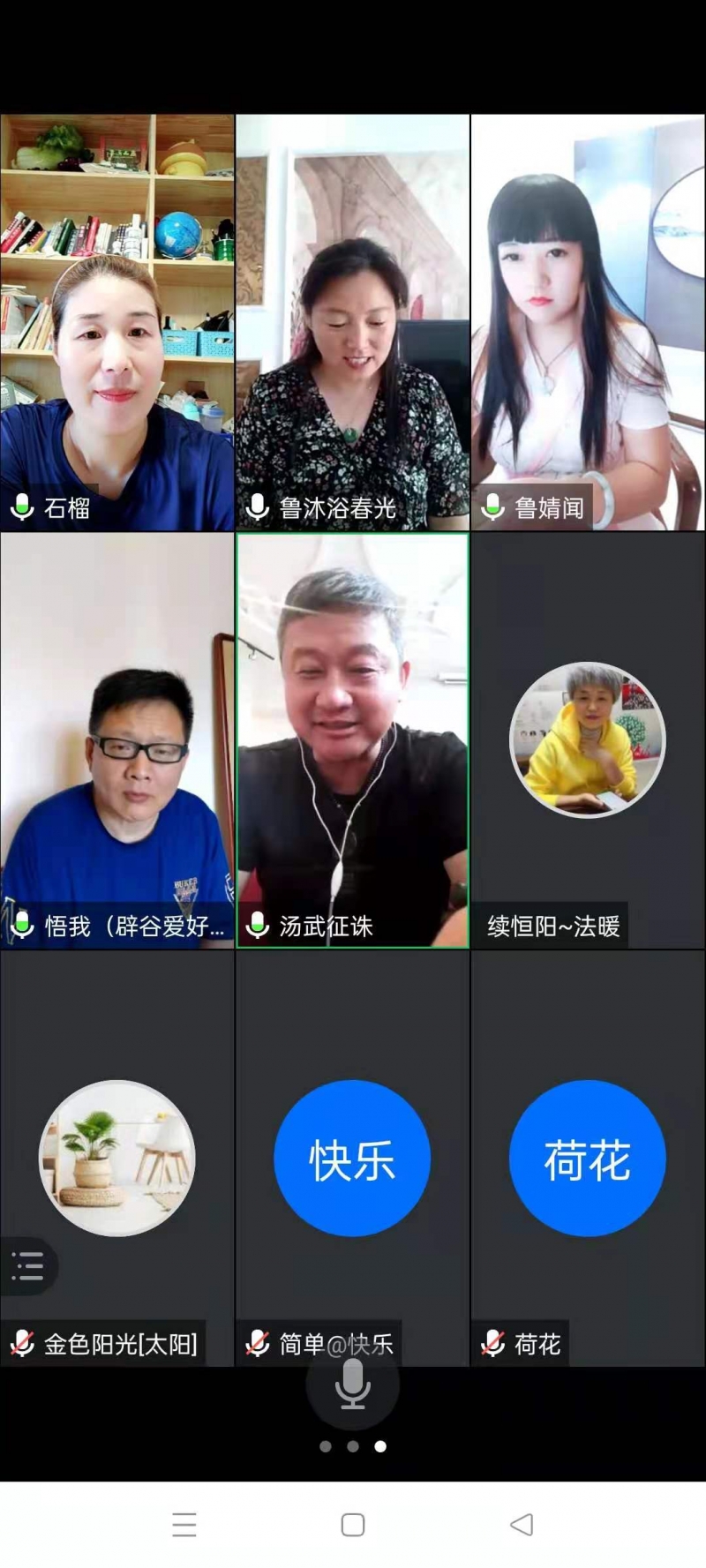The height and width of the screenshot is (1568, 706).
Task: Select 简单@快乐's participant tile
Action: pyautogui.click(x=352, y=1157)
